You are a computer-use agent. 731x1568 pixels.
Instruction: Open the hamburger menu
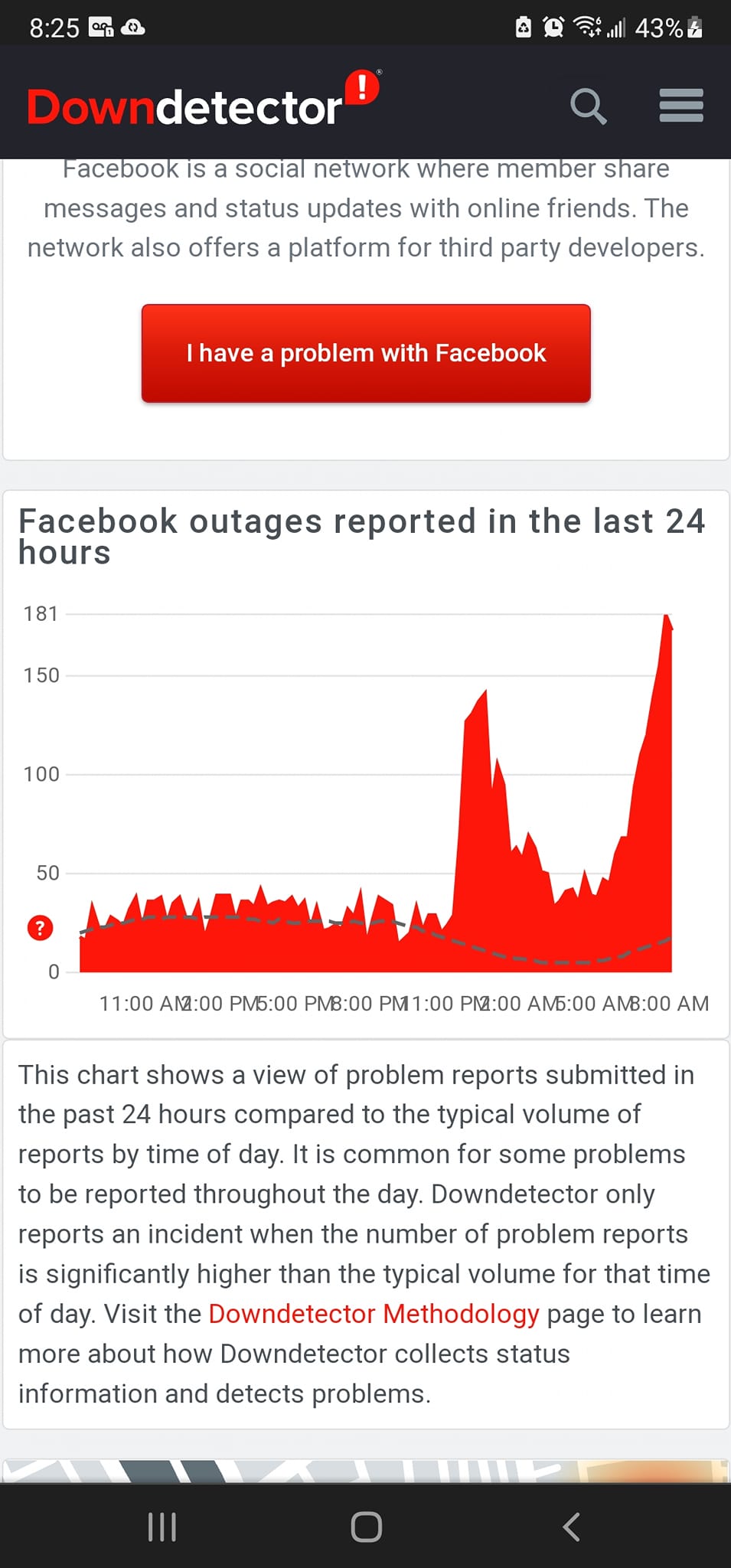pyautogui.click(x=681, y=106)
